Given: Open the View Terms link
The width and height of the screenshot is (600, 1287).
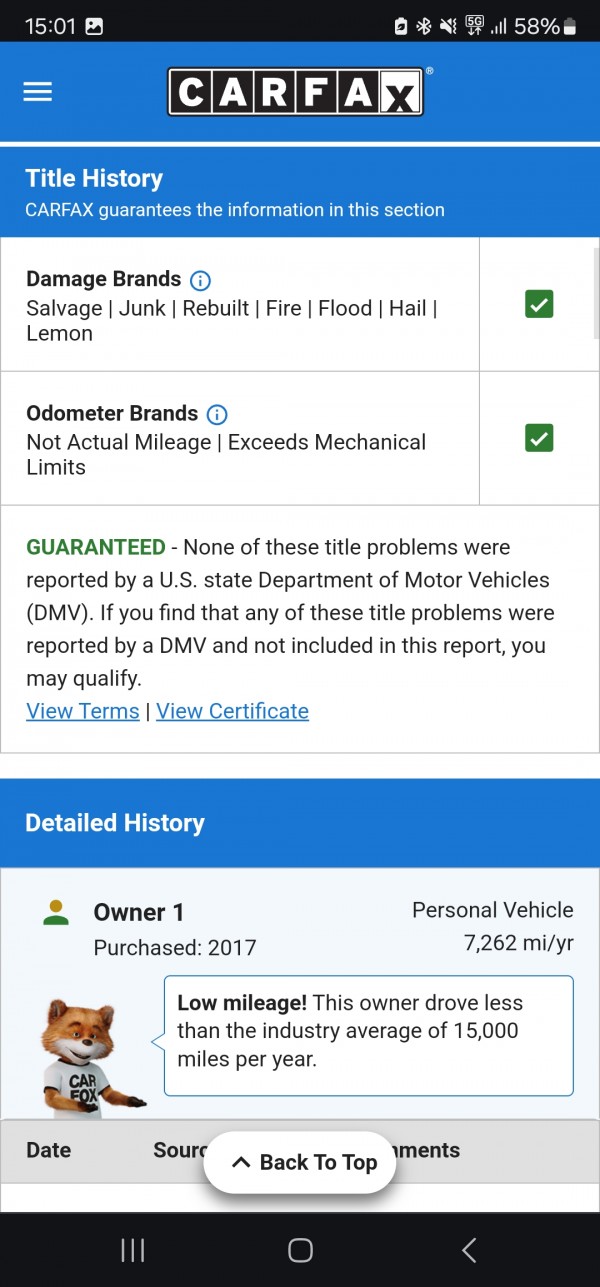Looking at the screenshot, I should (x=83, y=711).
